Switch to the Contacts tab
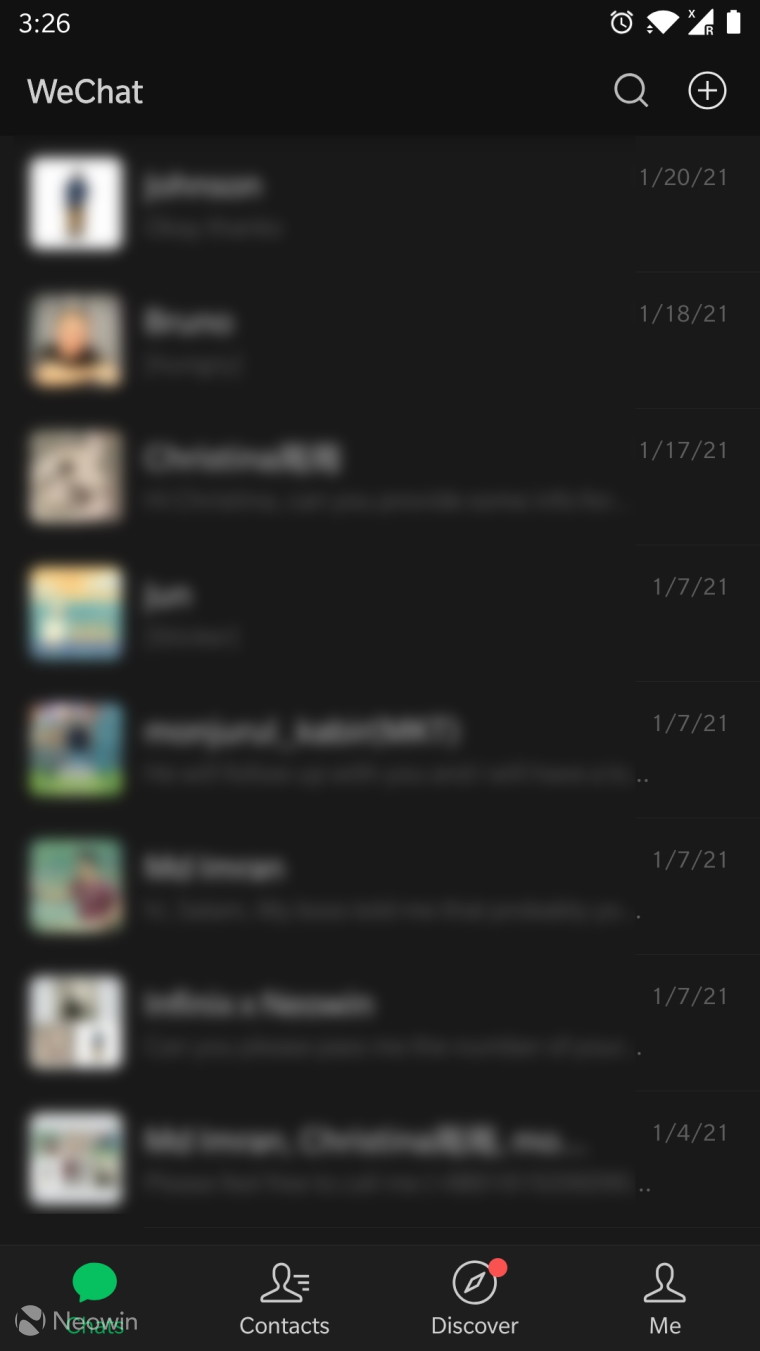Screen dimensions: 760x1351 point(284,1298)
